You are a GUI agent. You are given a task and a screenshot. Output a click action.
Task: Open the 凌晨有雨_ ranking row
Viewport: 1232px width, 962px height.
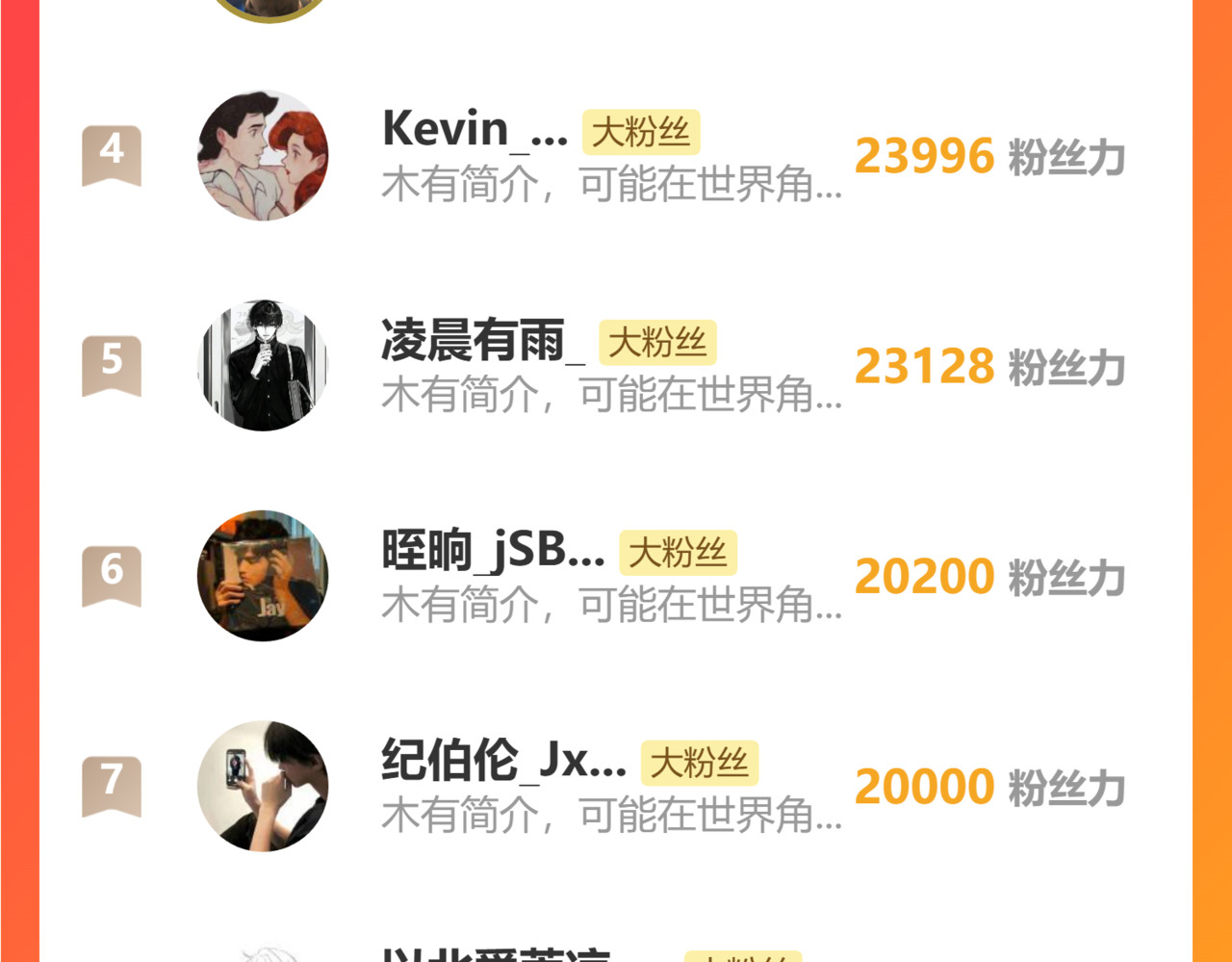[x=612, y=366]
